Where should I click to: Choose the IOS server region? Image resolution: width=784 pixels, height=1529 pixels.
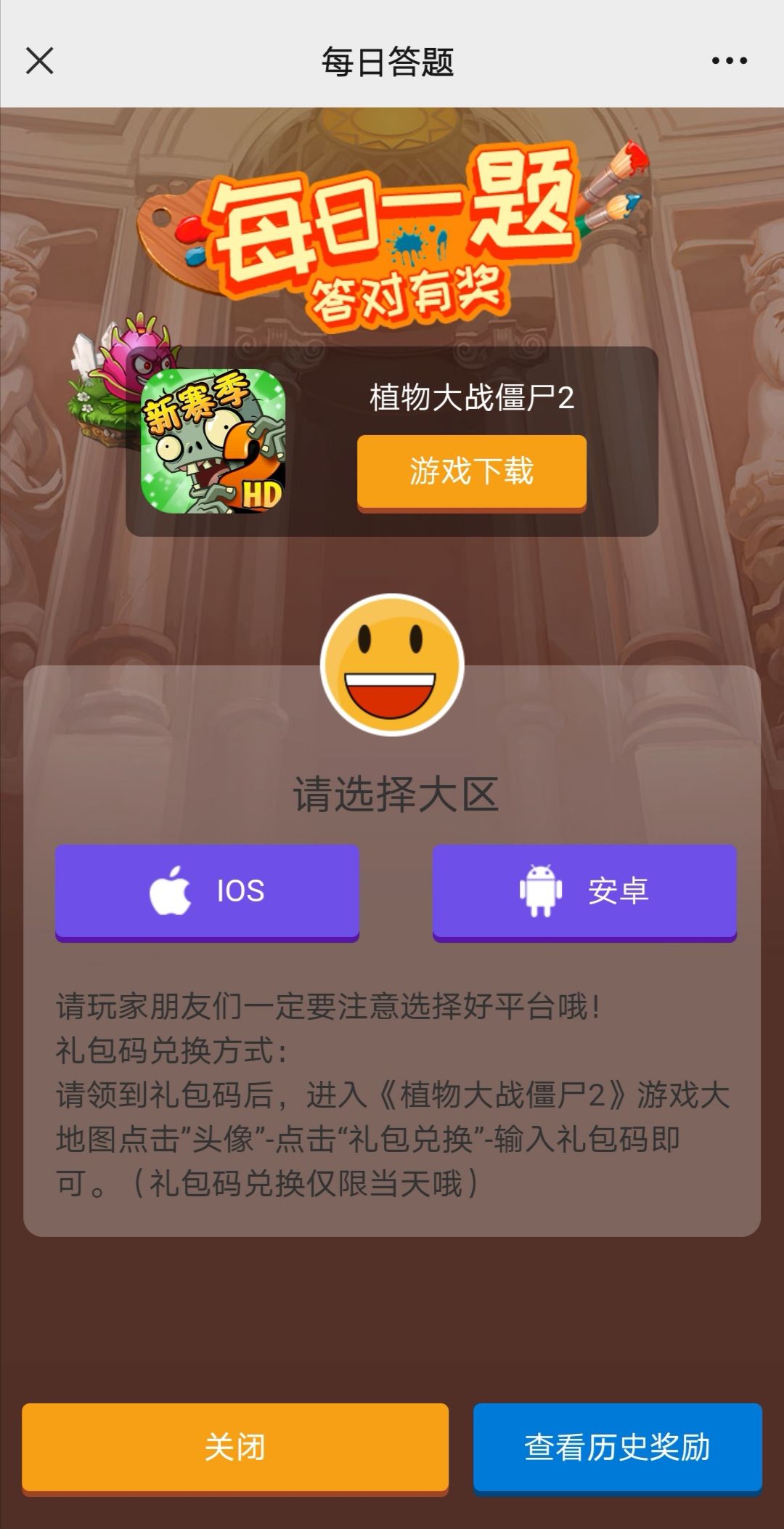click(x=207, y=891)
